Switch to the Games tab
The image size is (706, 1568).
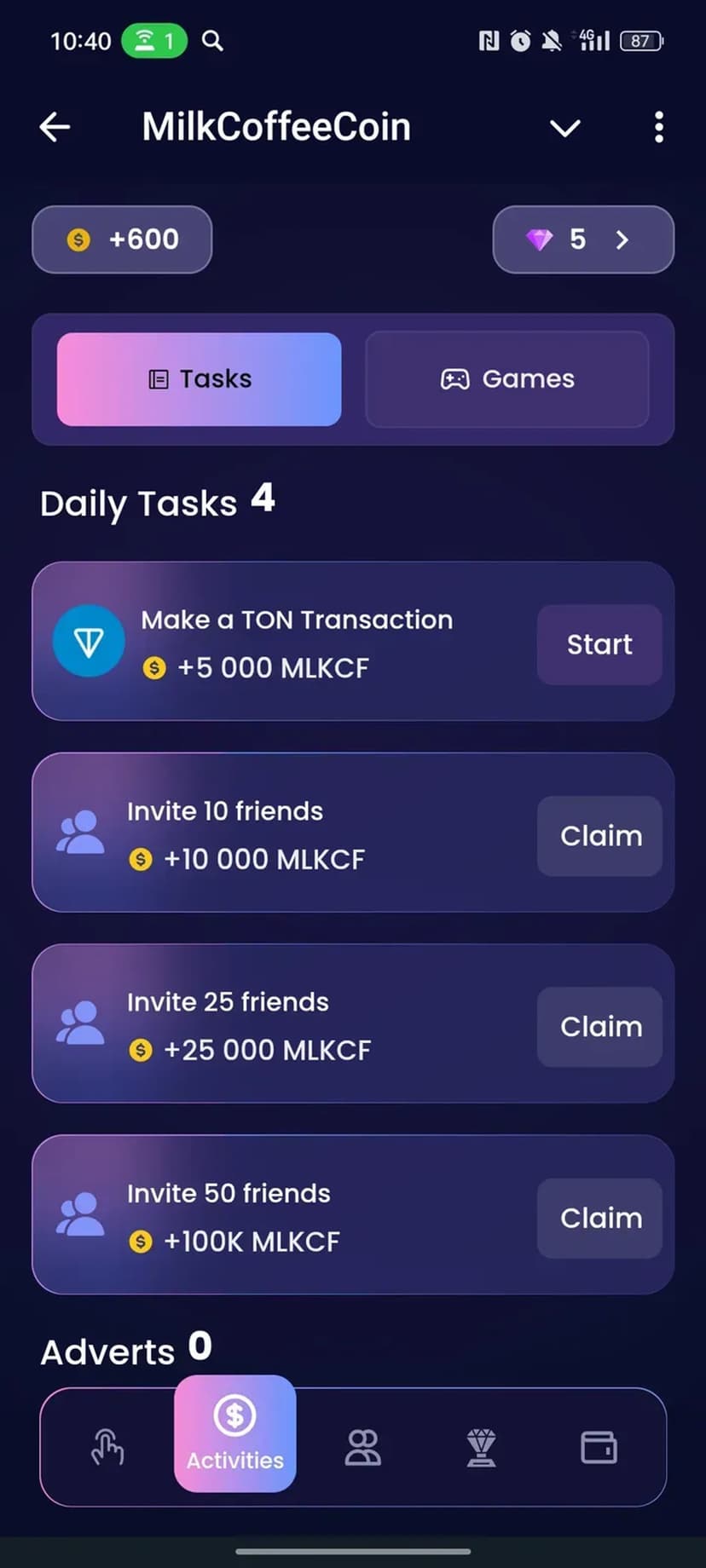[507, 379]
